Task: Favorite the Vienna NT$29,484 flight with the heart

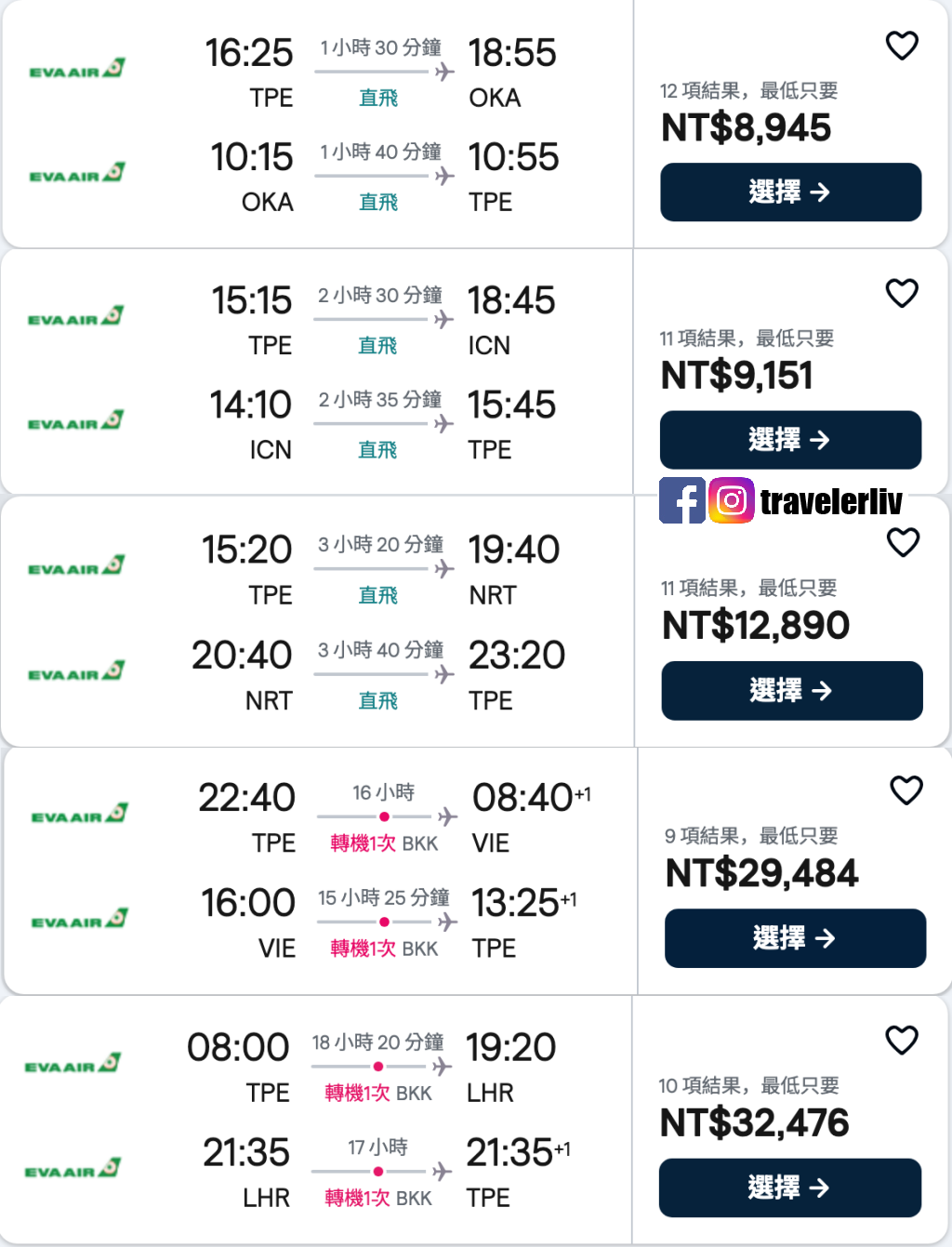Action: tap(905, 790)
